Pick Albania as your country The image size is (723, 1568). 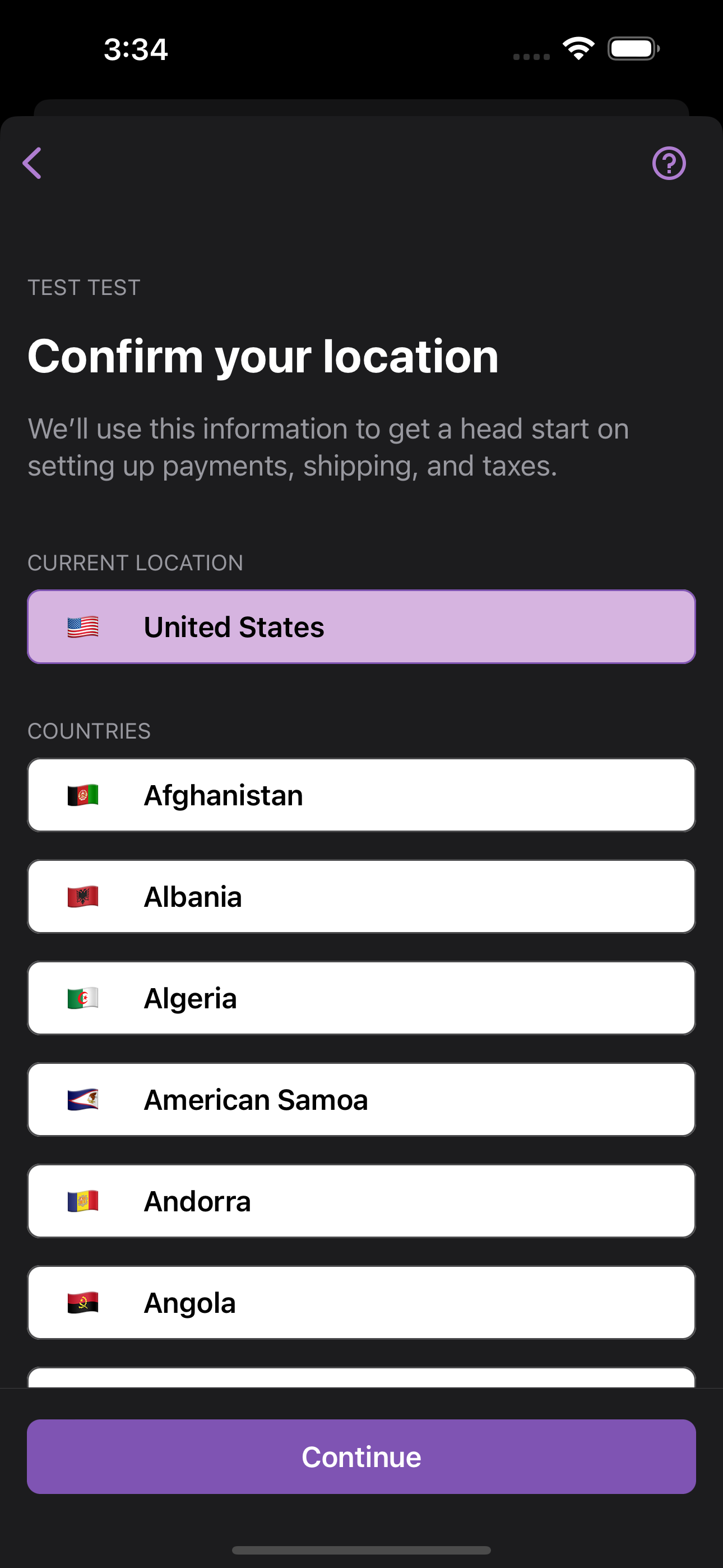point(361,897)
